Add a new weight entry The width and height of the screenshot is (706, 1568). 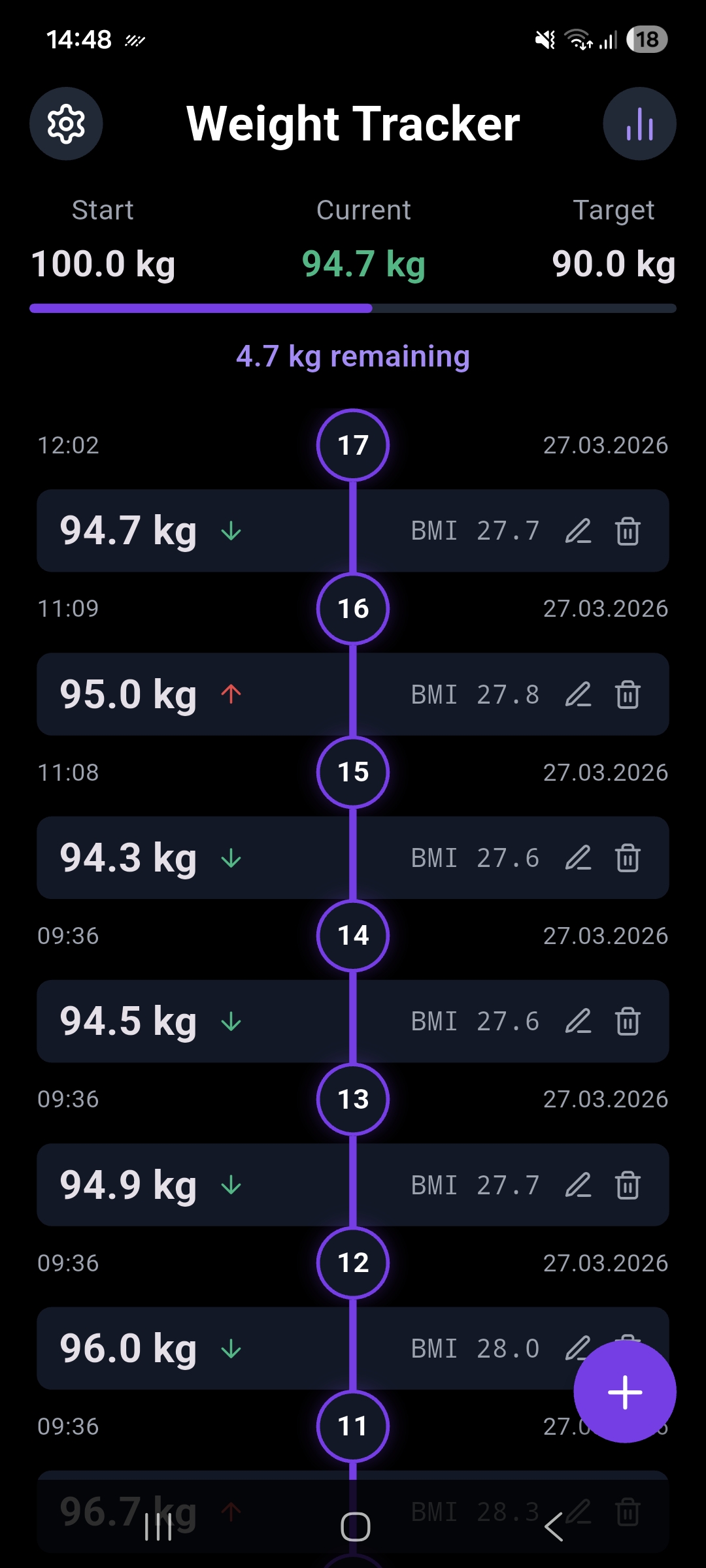[624, 1393]
